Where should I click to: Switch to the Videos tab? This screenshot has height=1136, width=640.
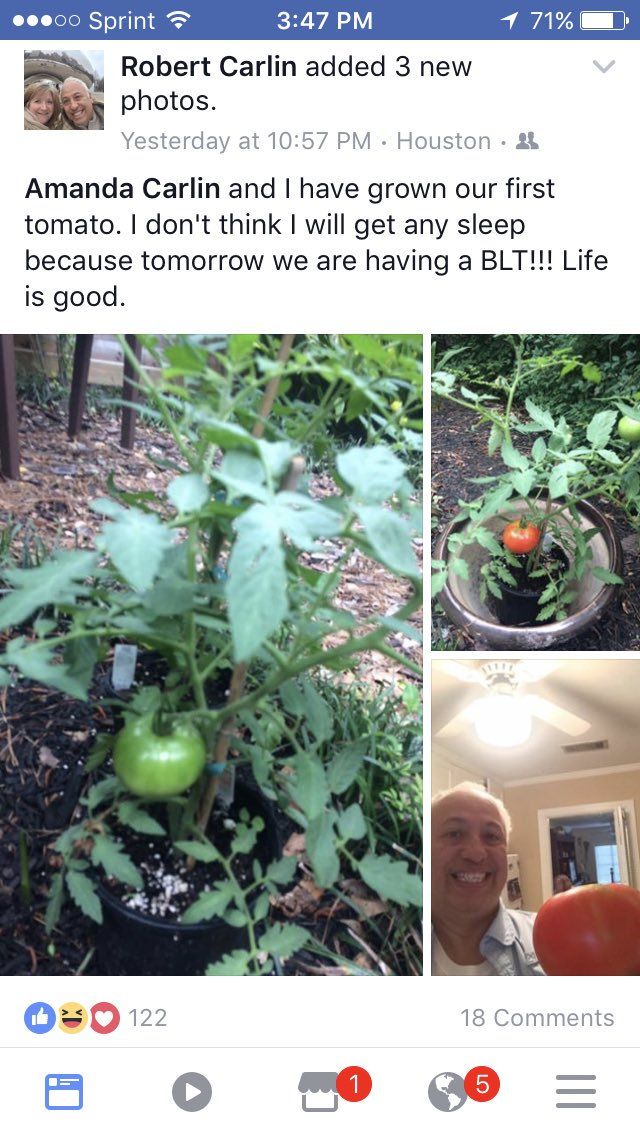(192, 1092)
